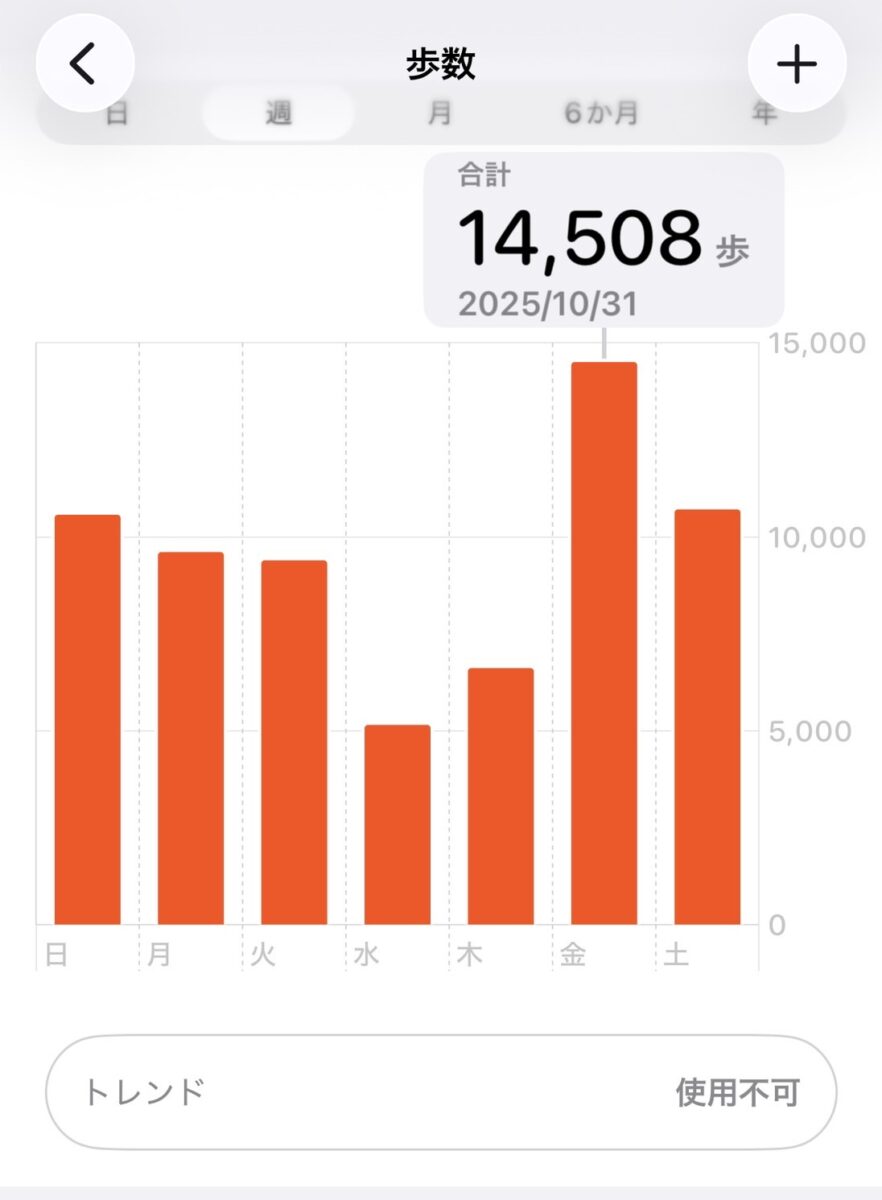Image resolution: width=882 pixels, height=1200 pixels.
Task: Switch to the 日 view
Action: (117, 114)
